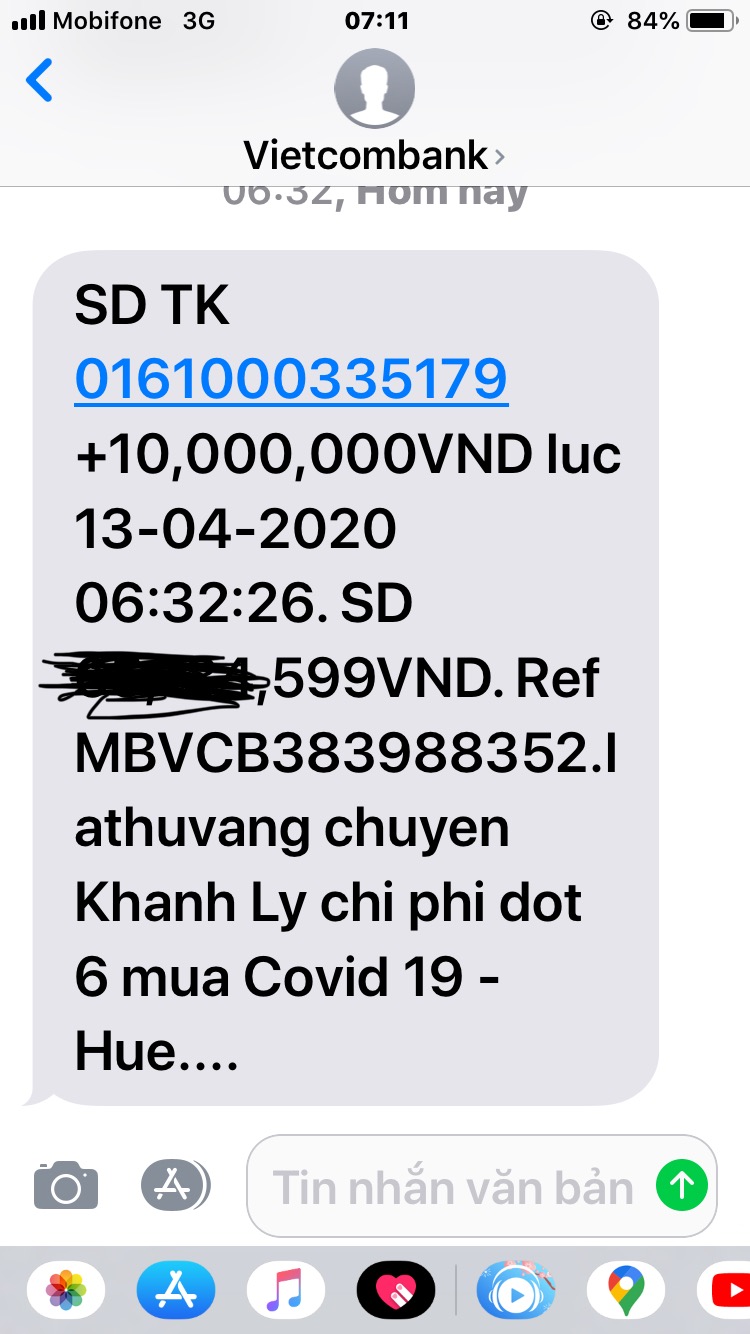Toggle the iMessage apps drawer button
This screenshot has height=1334, width=750.
pos(175,1186)
